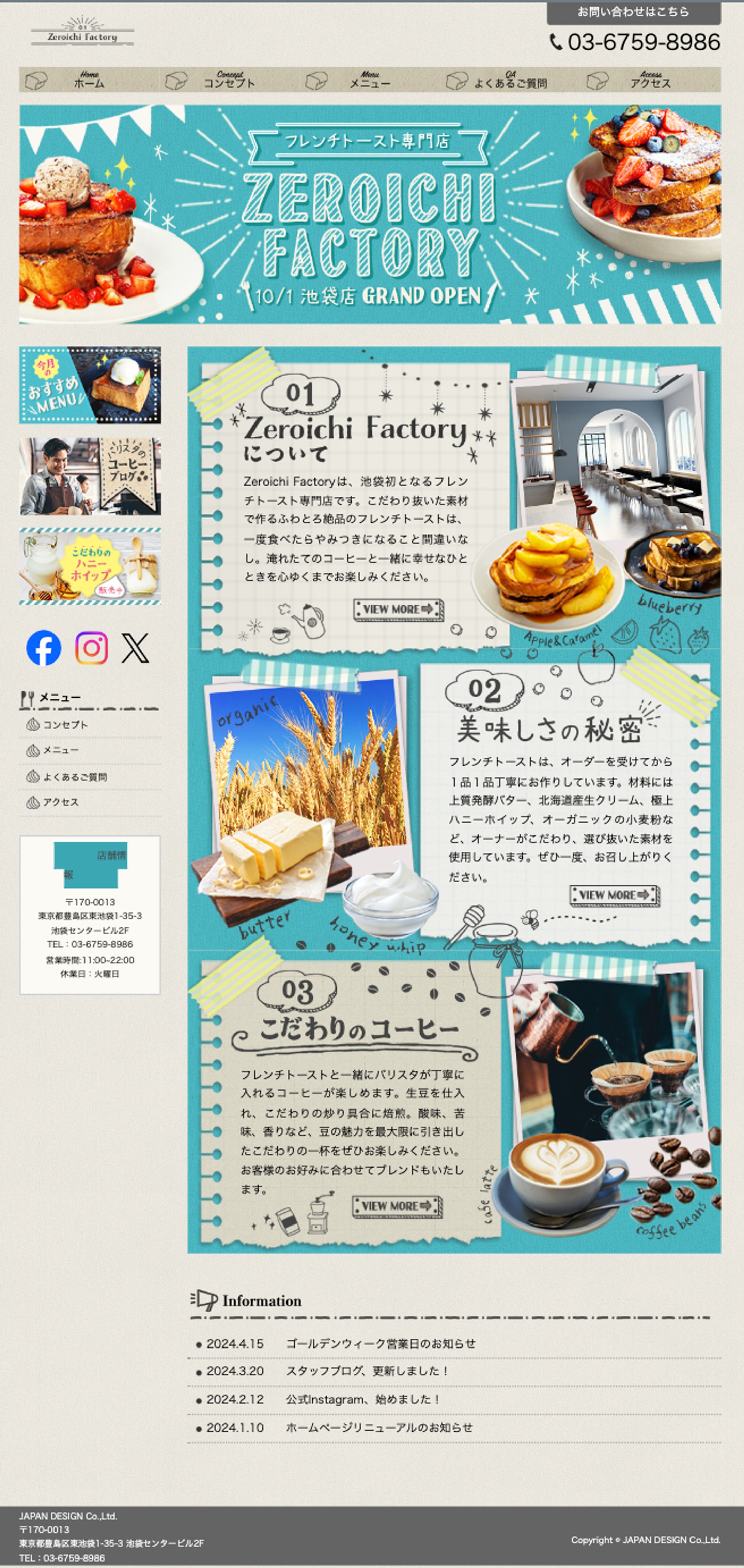Open the Instagram icon link
The height and width of the screenshot is (1568, 744).
pos(91,647)
